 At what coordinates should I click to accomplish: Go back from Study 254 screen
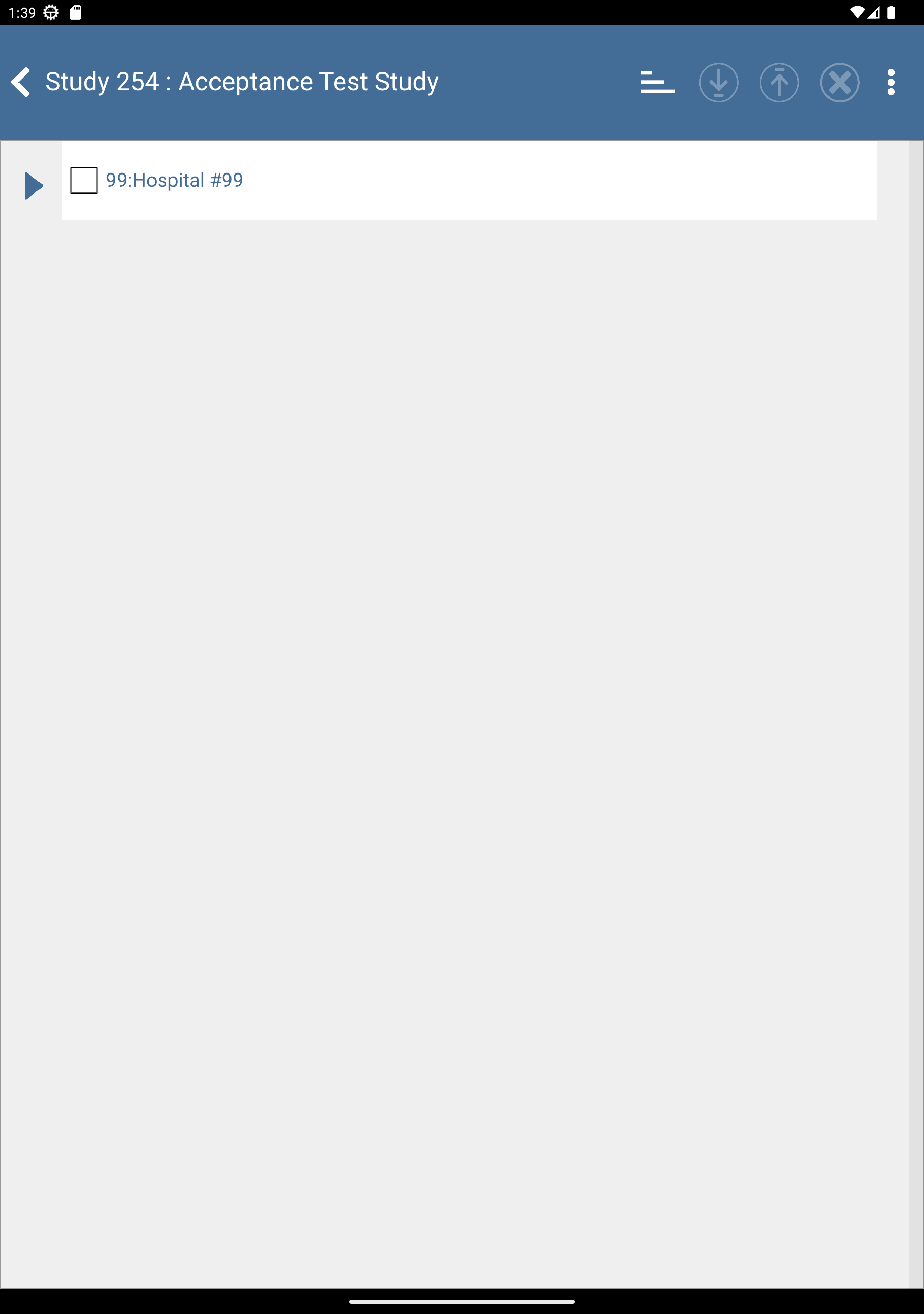21,82
